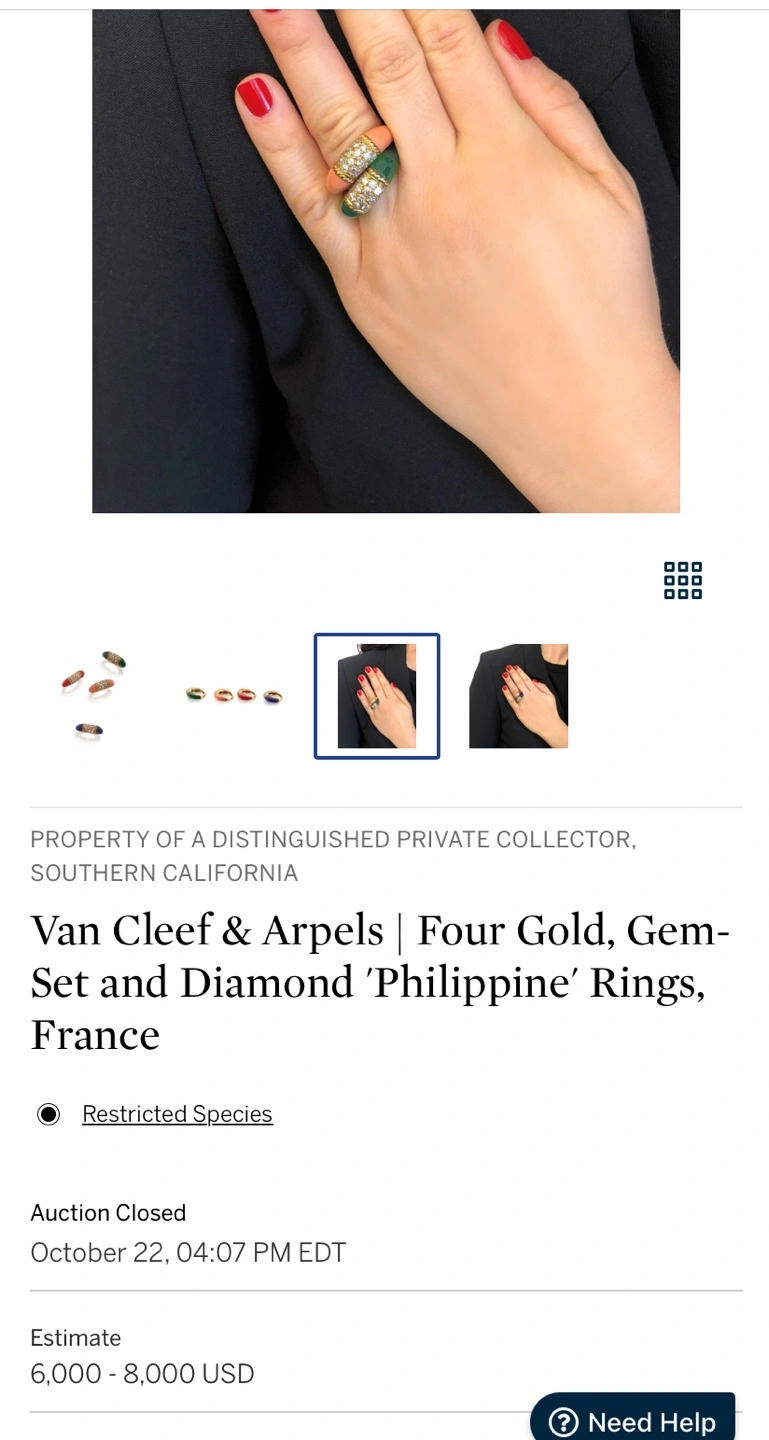Select the thumbnail showing four rings in a row
This screenshot has width=769, height=1440.
click(234, 696)
